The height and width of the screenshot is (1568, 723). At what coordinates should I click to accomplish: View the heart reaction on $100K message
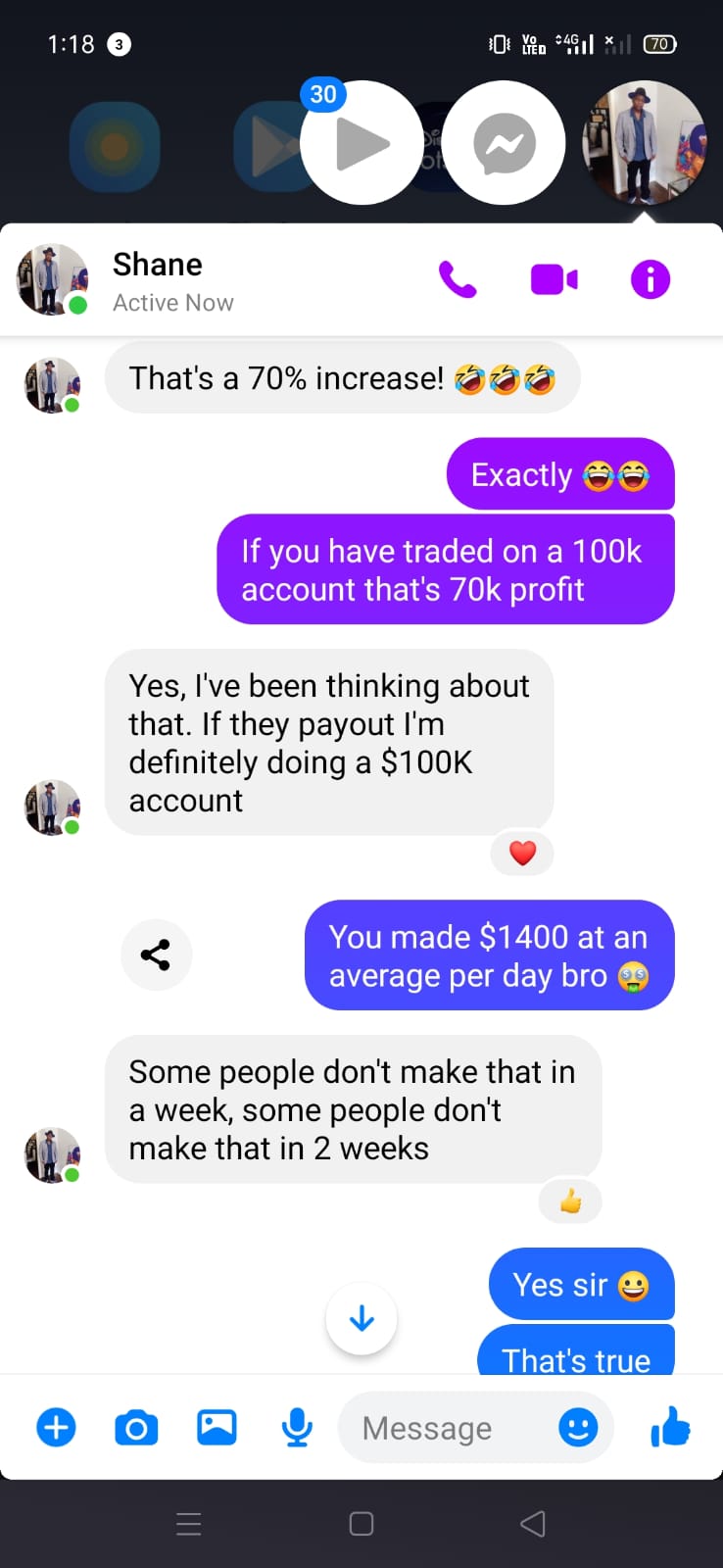click(522, 854)
